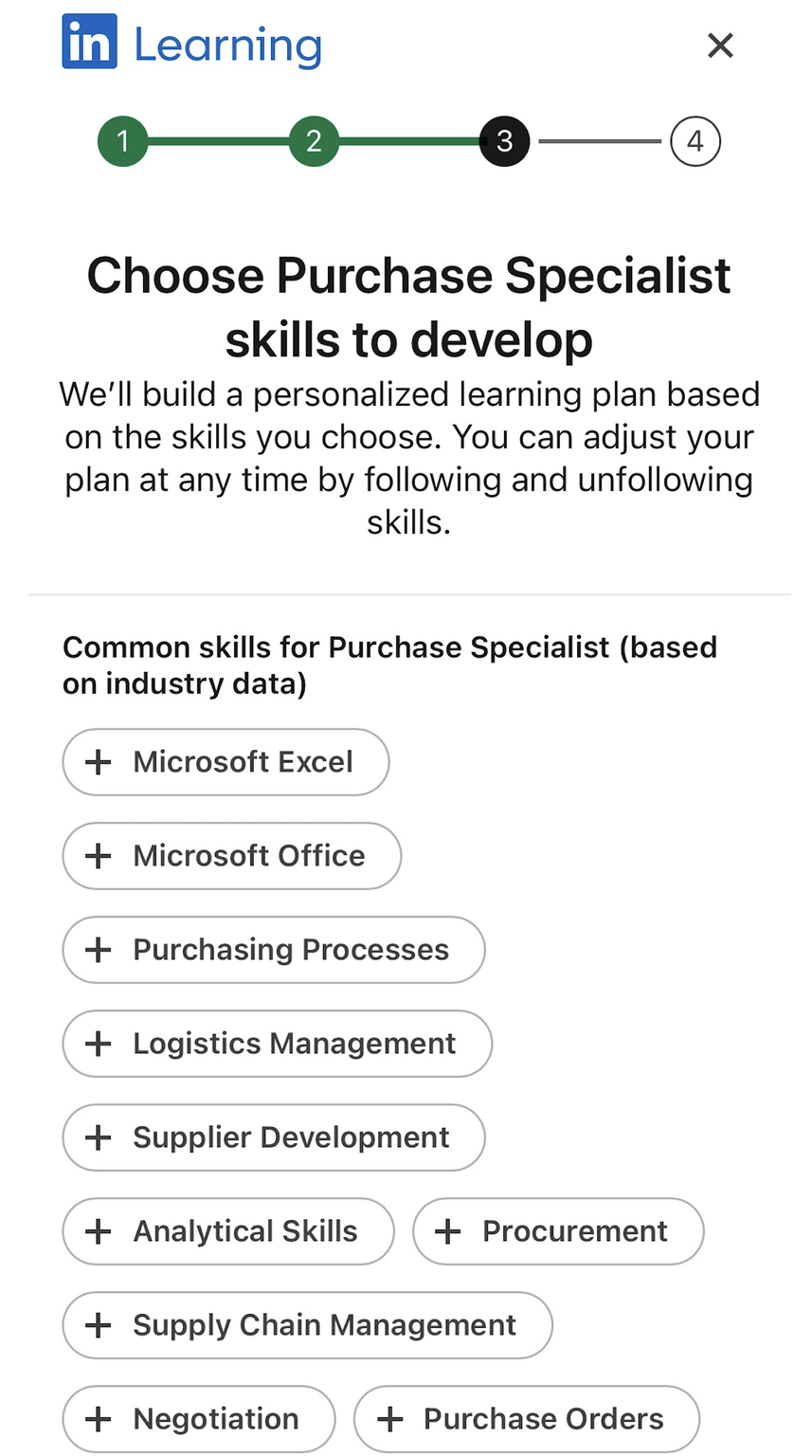
Task: Click the progress bar between steps 3 and 4
Action: click(600, 140)
